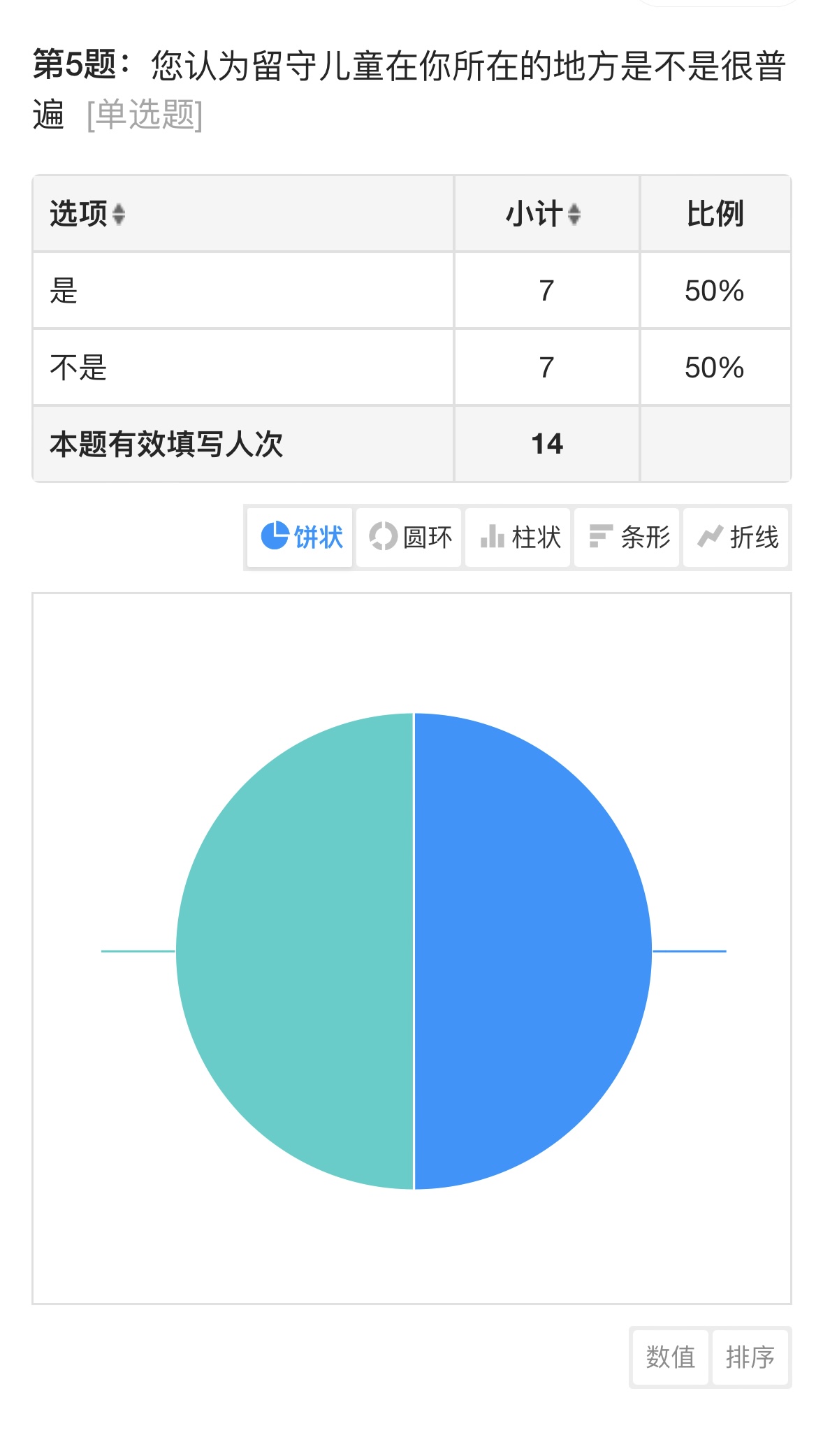Show results as 条形 bar chart
The width and height of the screenshot is (823, 1456).
click(627, 537)
